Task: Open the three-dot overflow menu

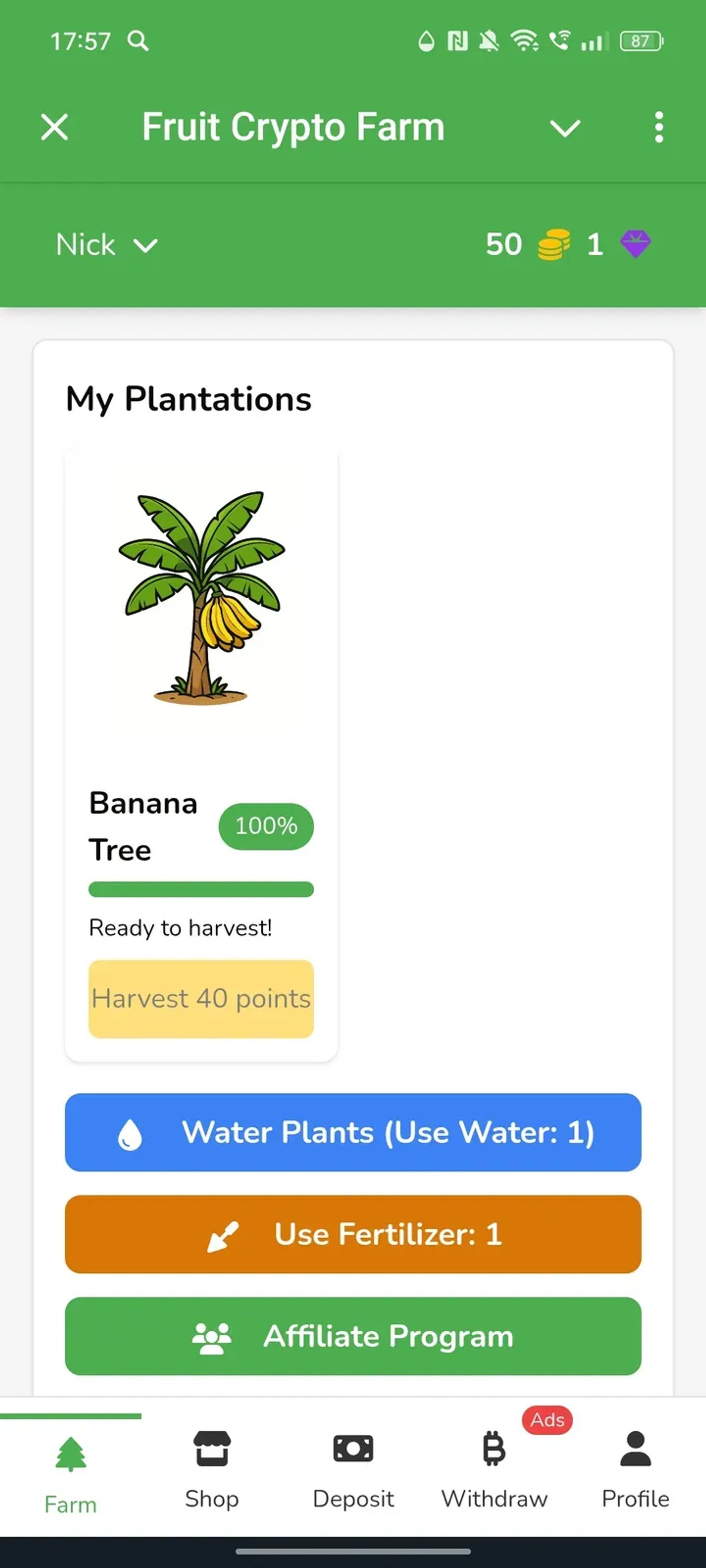Action: [x=658, y=127]
